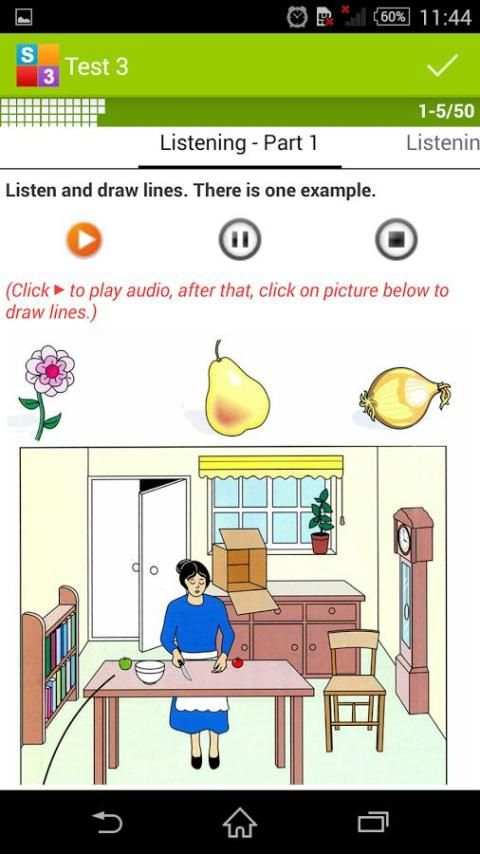Screen dimensions: 480x854
Task: Select the onion picture
Action: (405, 397)
